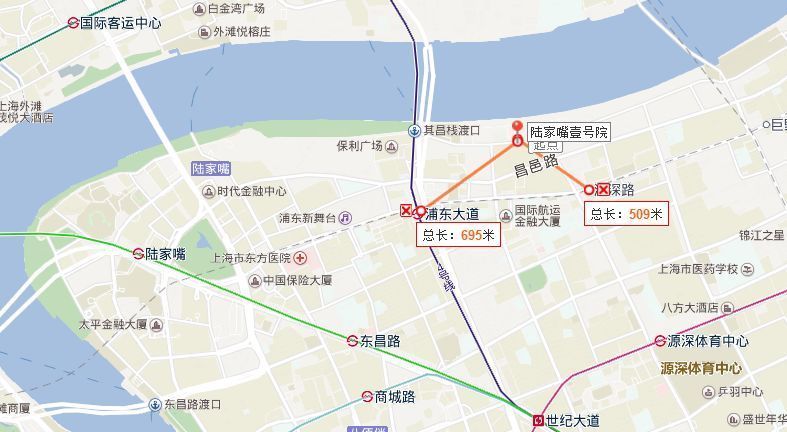Open 陆家嘴 metro station on the map
Screen dimensions: 787x432
coord(138,254)
